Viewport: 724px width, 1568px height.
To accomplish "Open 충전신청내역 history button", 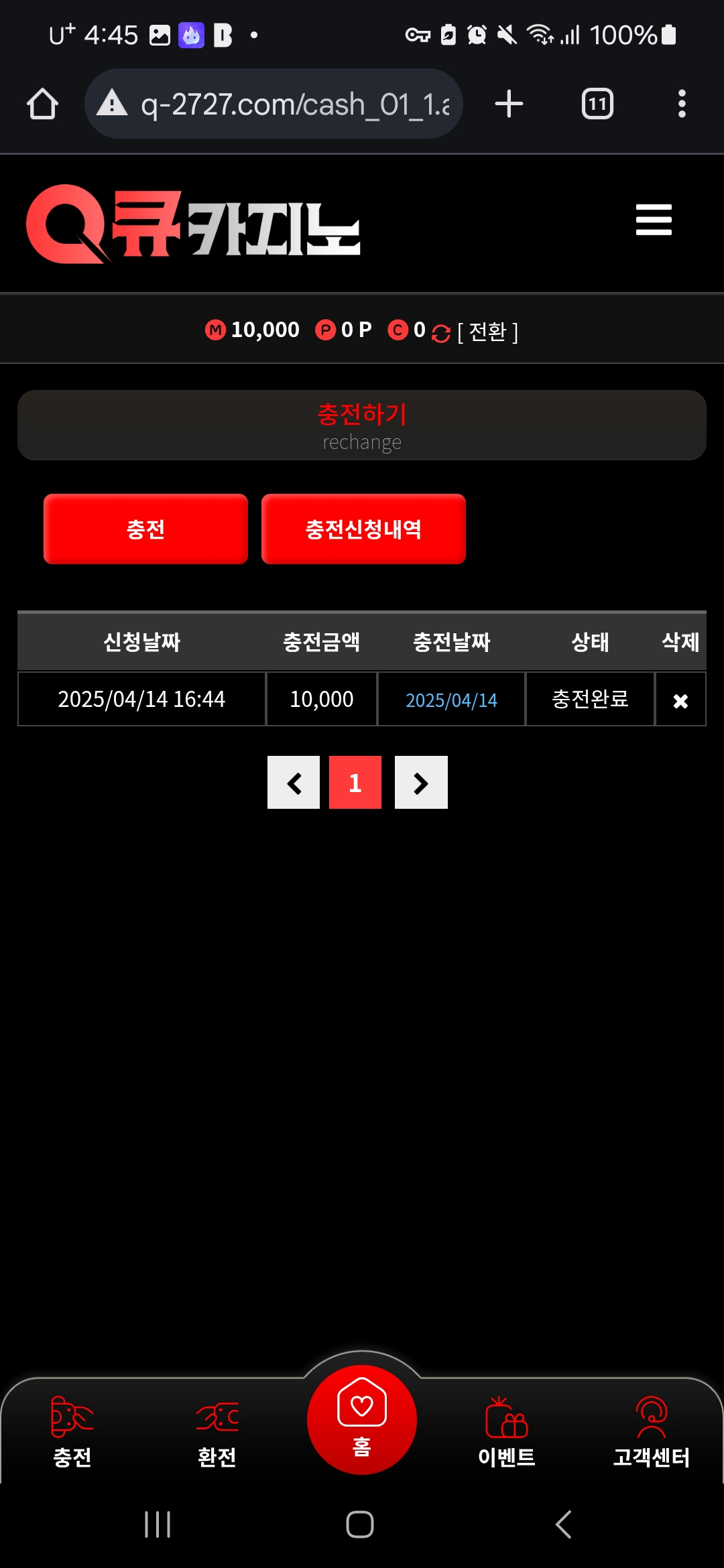I will pos(363,529).
